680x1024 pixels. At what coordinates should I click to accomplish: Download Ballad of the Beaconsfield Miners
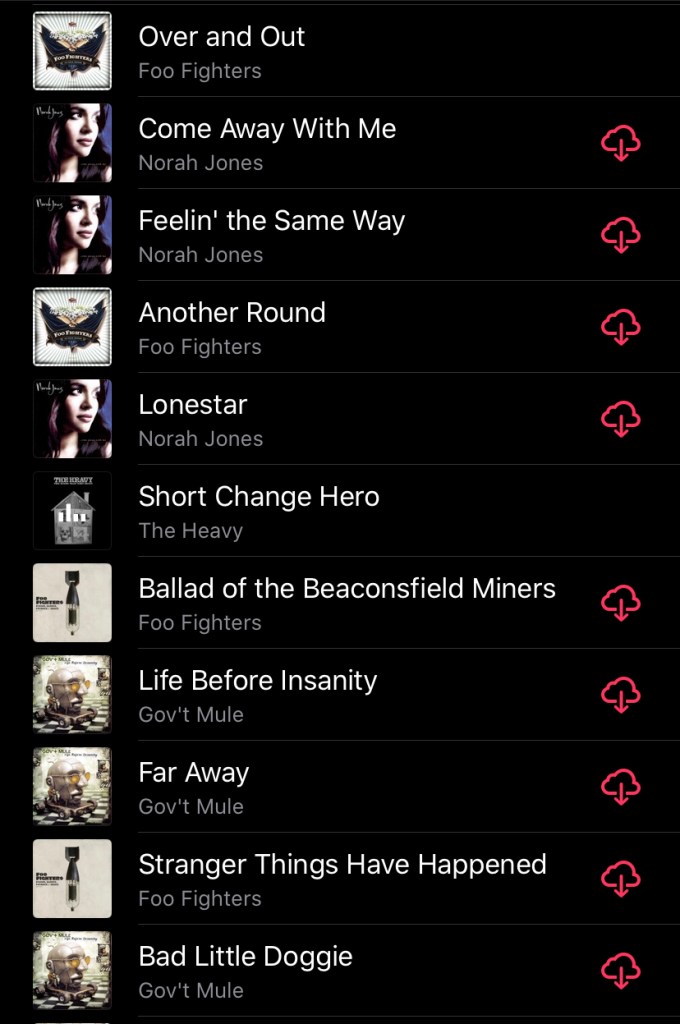coord(620,603)
